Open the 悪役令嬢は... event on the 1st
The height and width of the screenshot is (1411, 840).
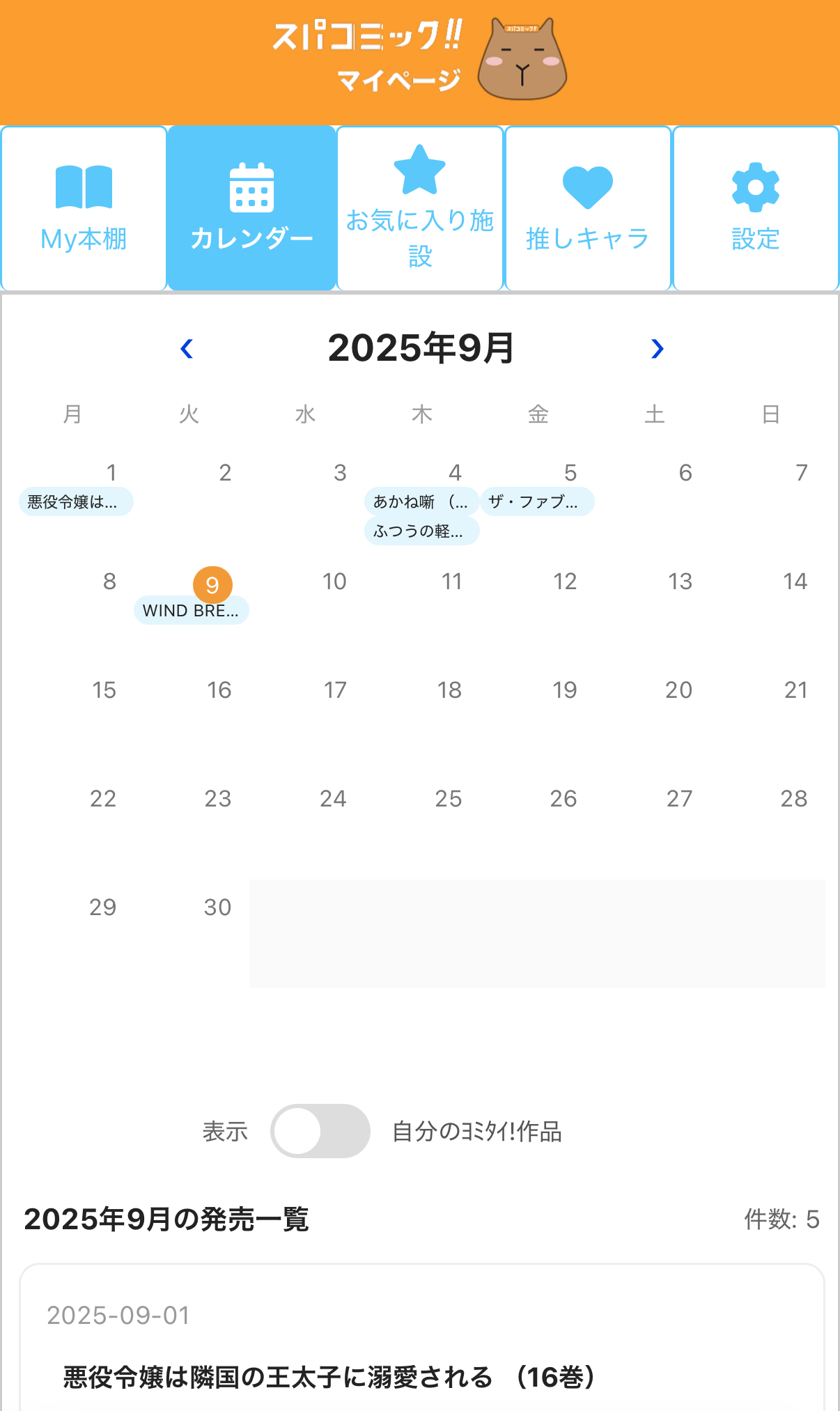point(75,502)
